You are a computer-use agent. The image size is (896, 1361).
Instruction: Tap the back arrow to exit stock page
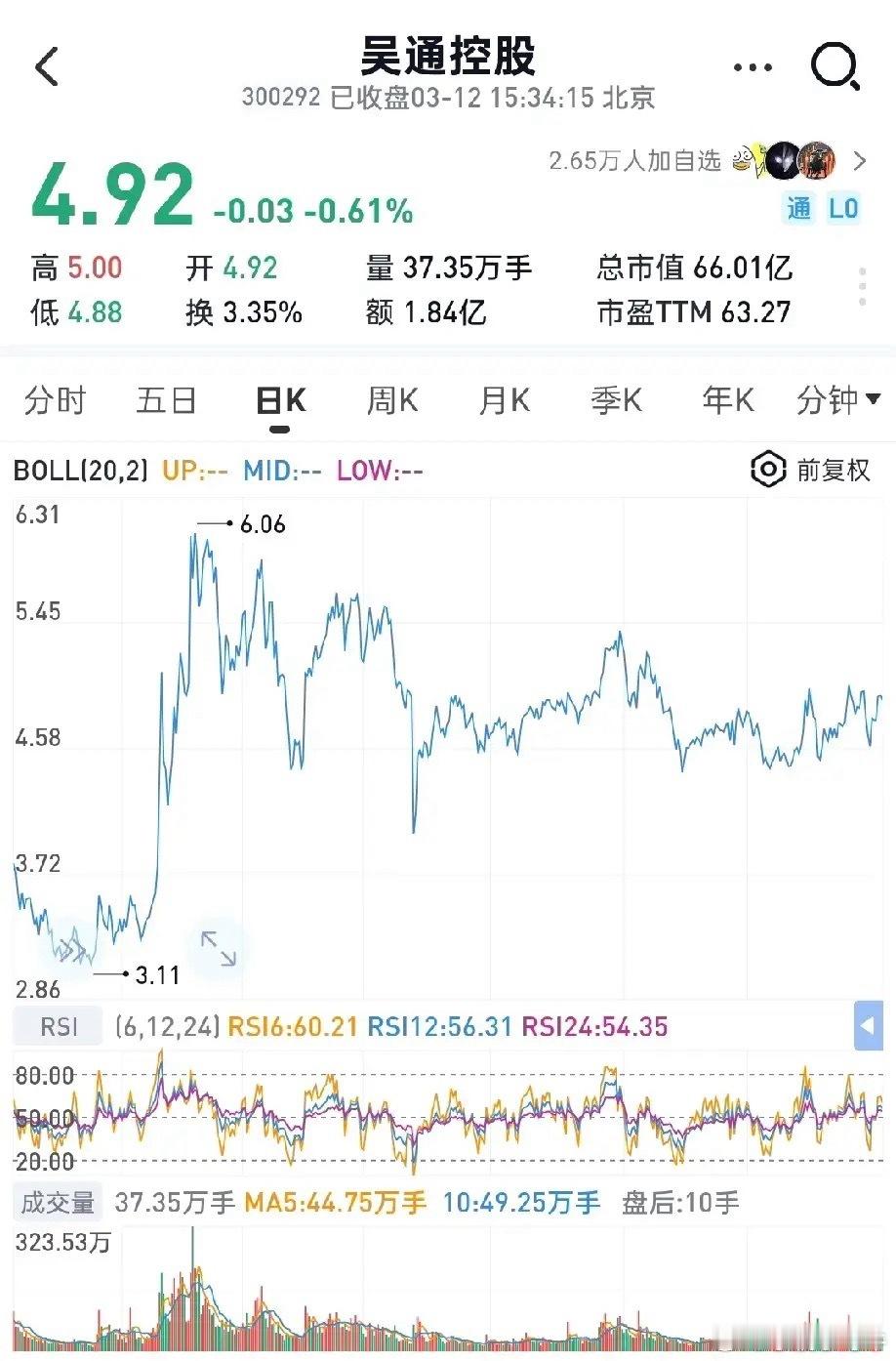[x=47, y=67]
